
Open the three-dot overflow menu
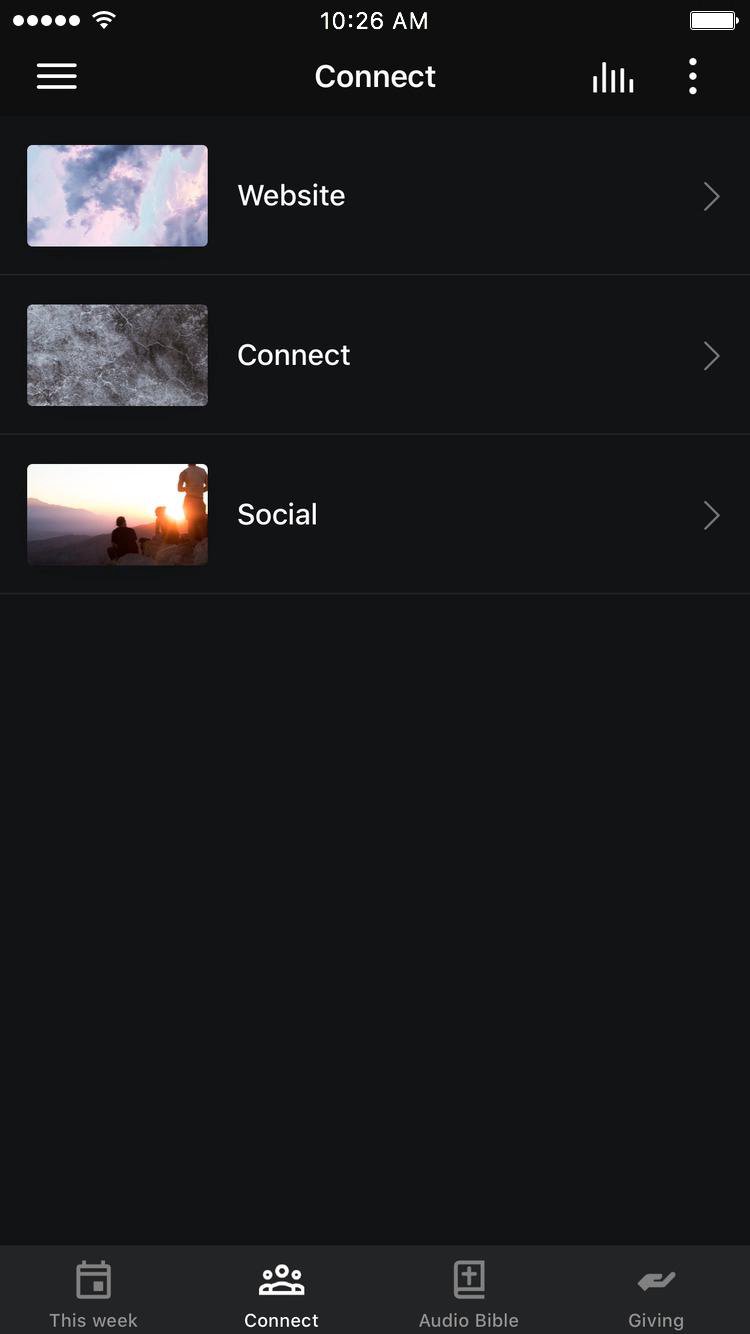[x=692, y=77]
